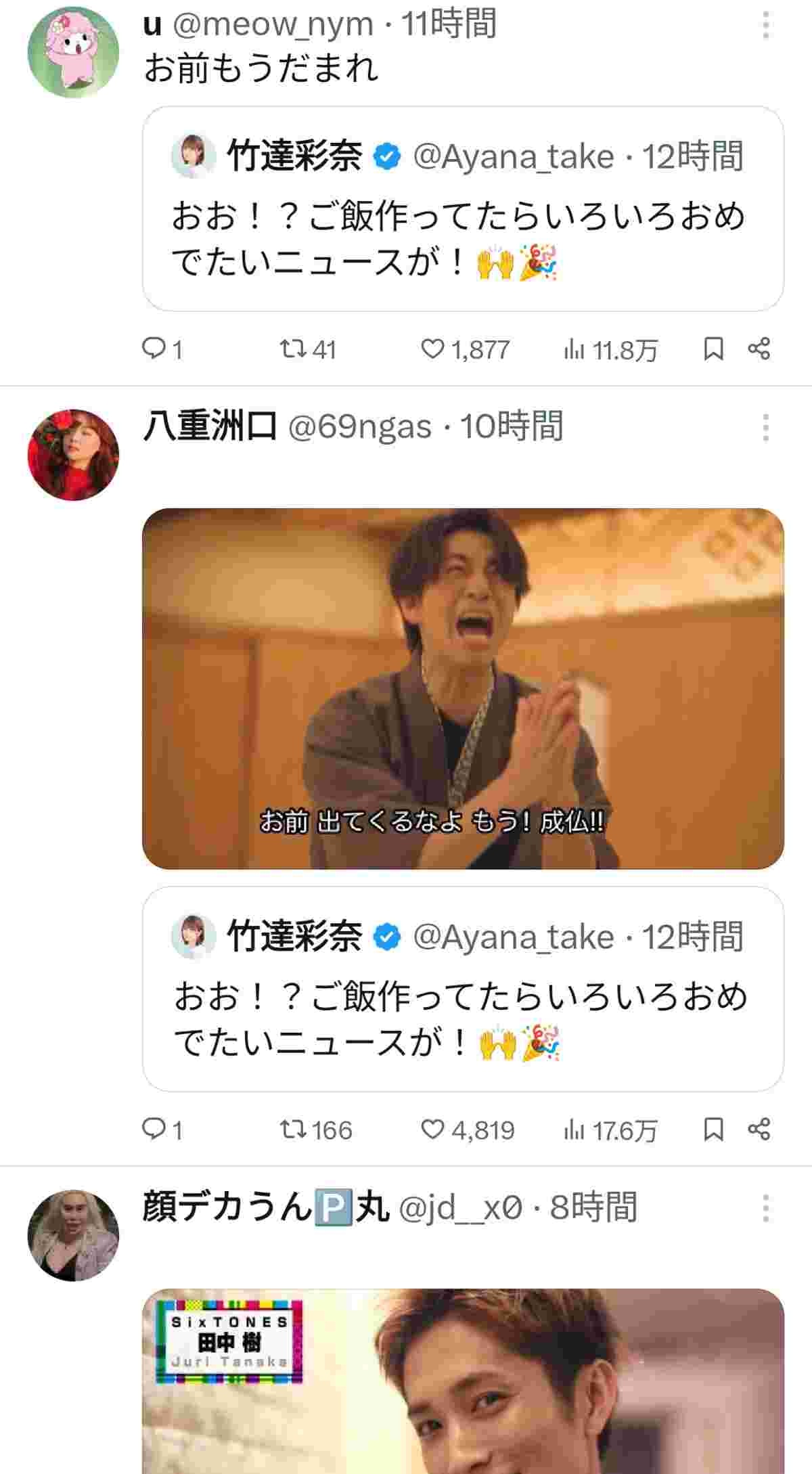
Task: Open 八重洲口's profile avatar
Action: (73, 455)
